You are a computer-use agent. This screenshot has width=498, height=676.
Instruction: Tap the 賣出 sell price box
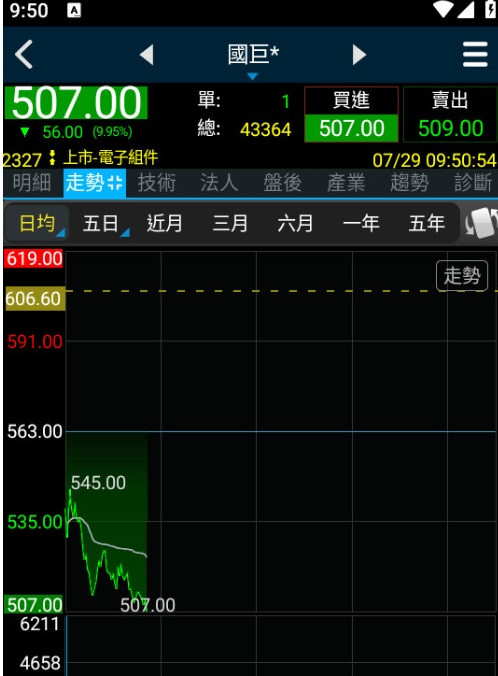coord(450,114)
